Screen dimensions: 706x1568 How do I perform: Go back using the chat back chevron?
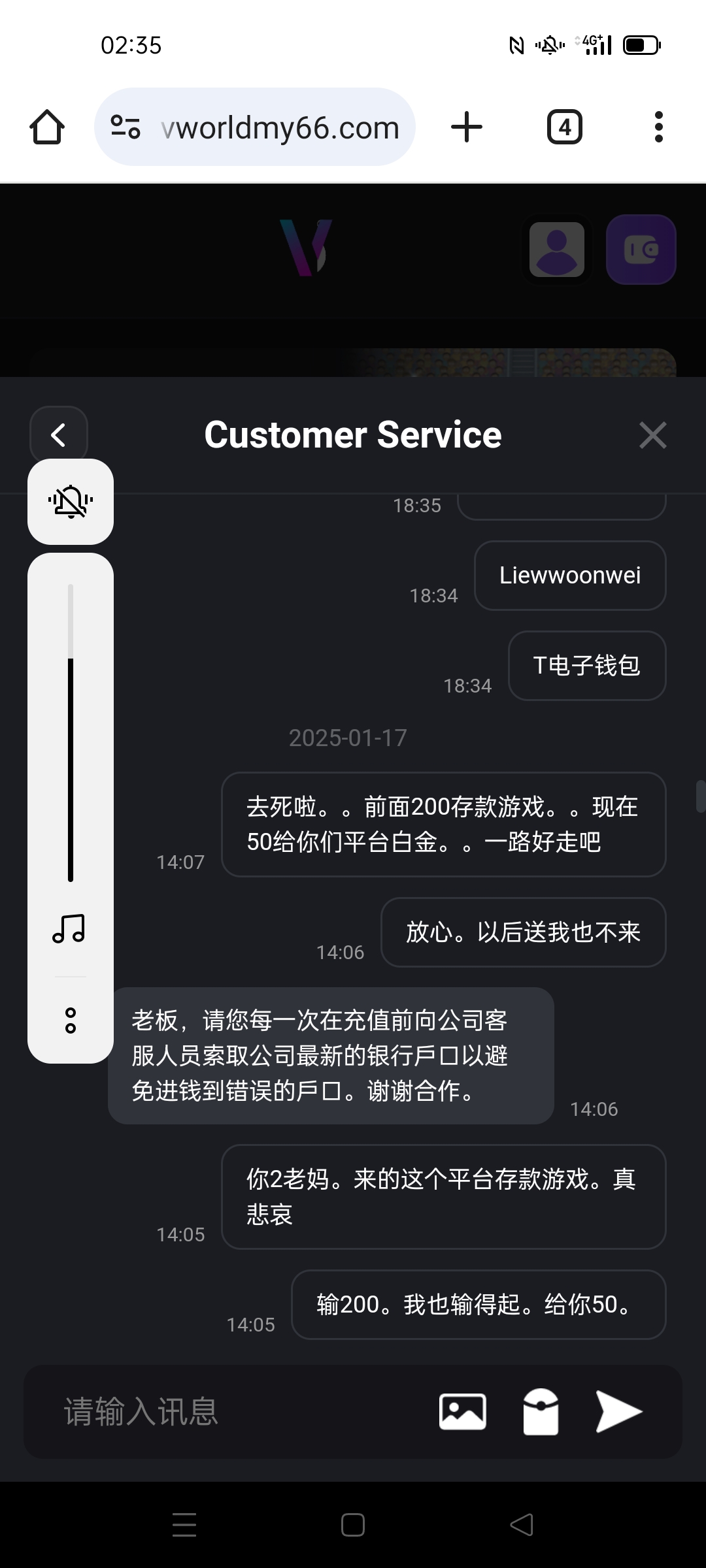tap(58, 434)
